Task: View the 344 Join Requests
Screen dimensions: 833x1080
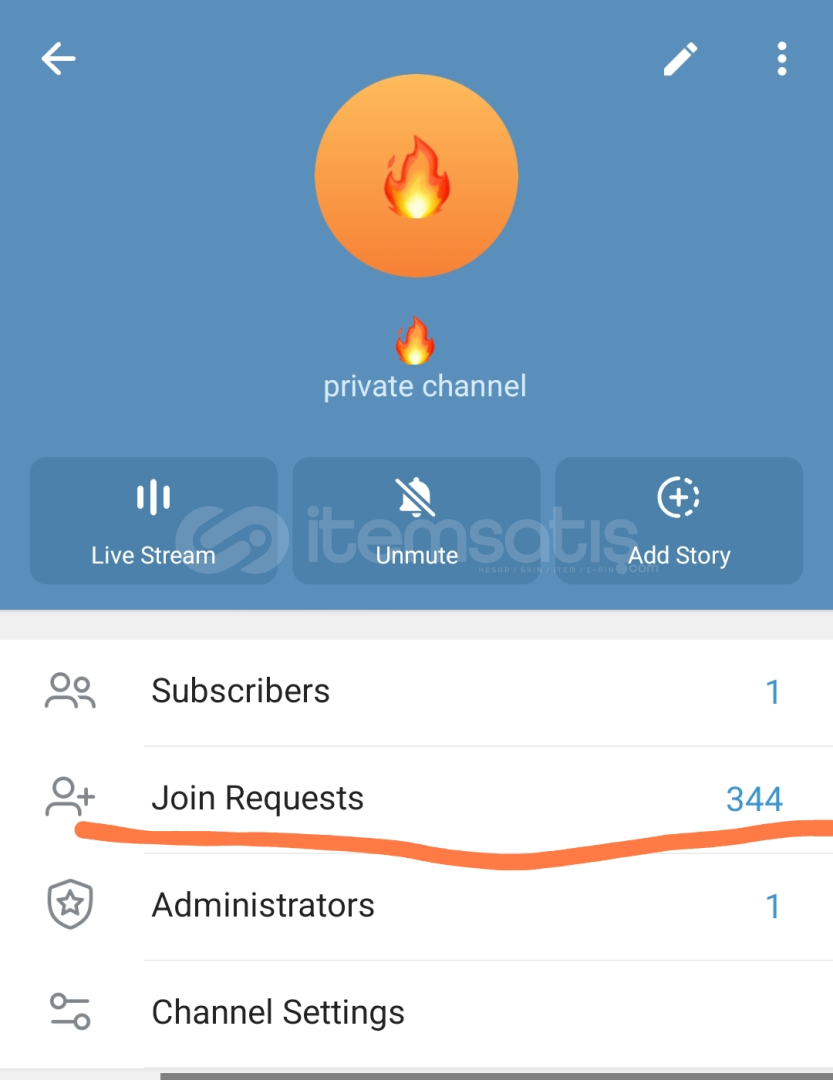Action: pos(416,799)
